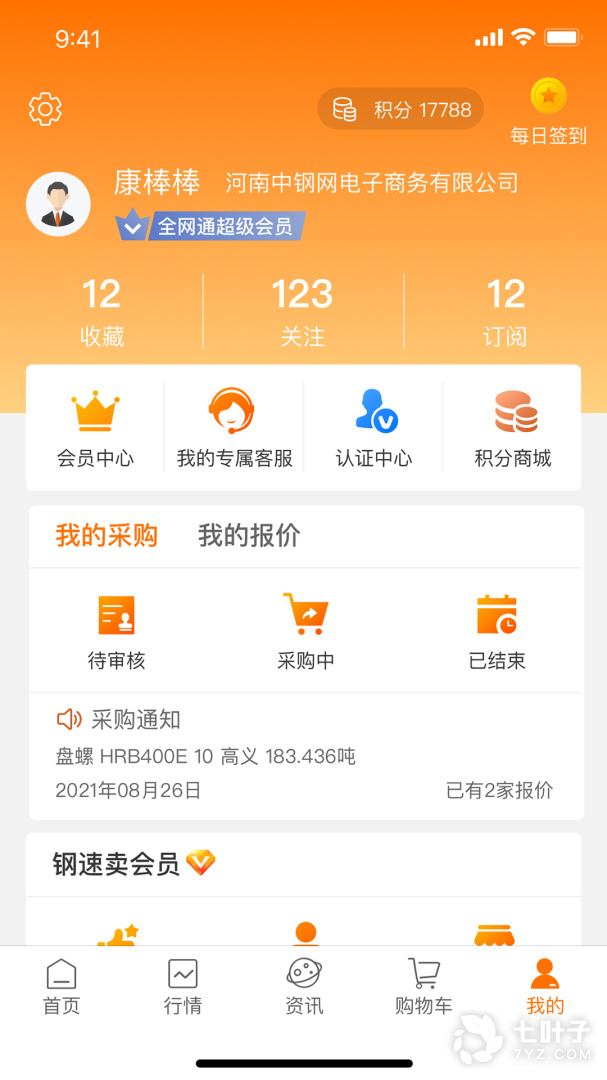Visit the 积分商城 points mall
The height and width of the screenshot is (1080, 607).
point(513,428)
